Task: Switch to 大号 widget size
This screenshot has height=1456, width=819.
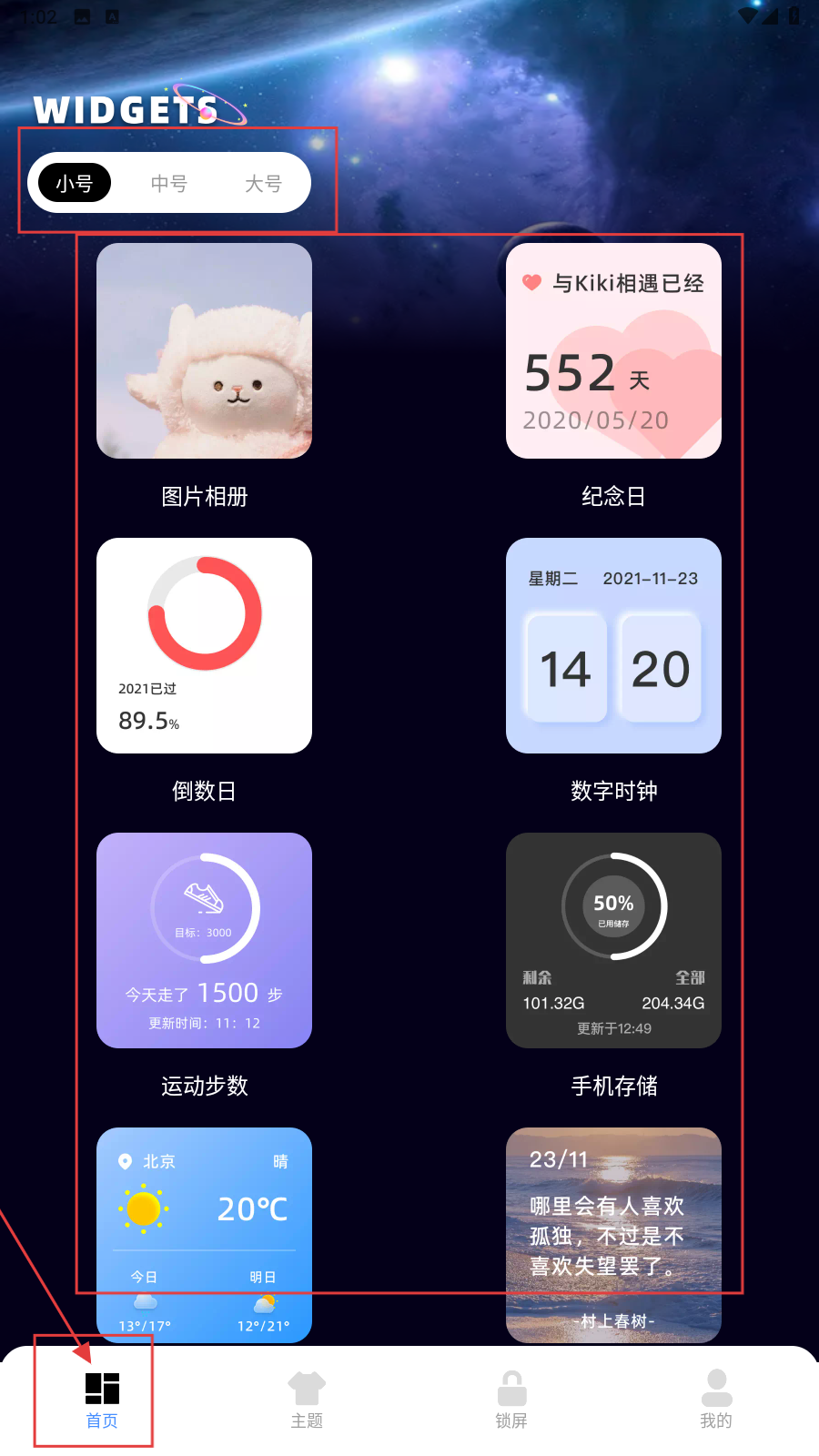Action: (x=263, y=183)
